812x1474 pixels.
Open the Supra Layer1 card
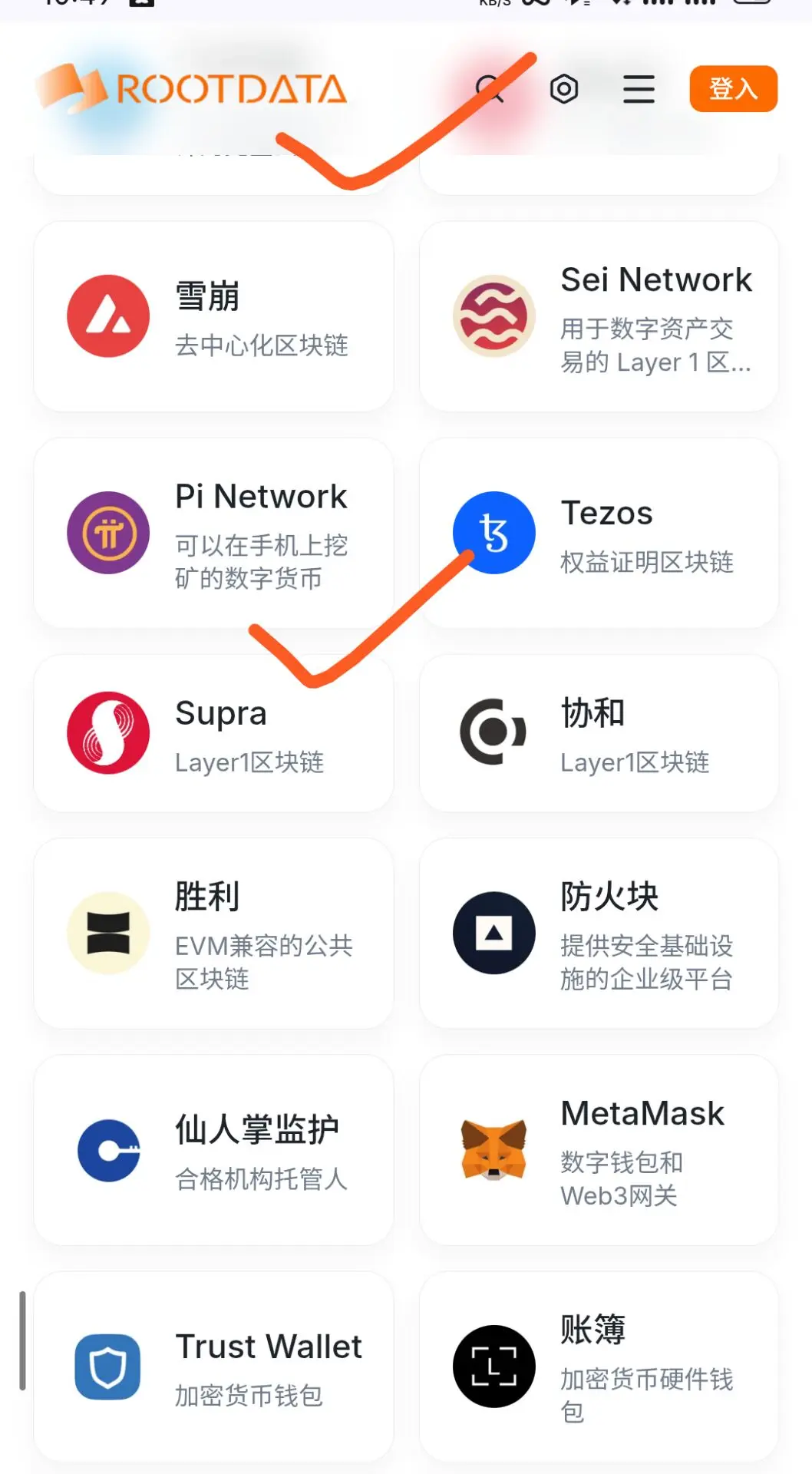coord(213,733)
